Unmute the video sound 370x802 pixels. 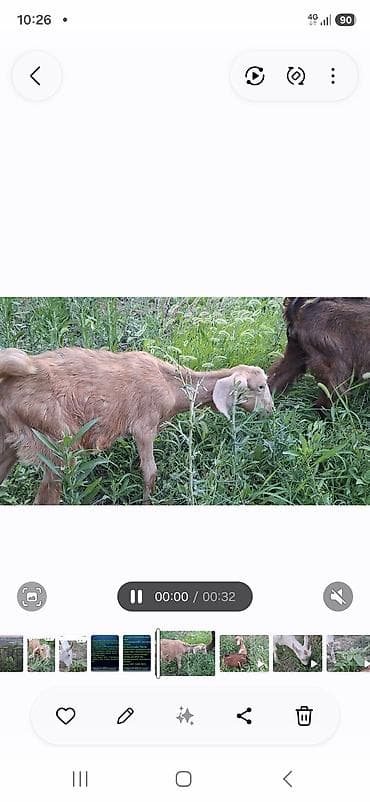[338, 596]
